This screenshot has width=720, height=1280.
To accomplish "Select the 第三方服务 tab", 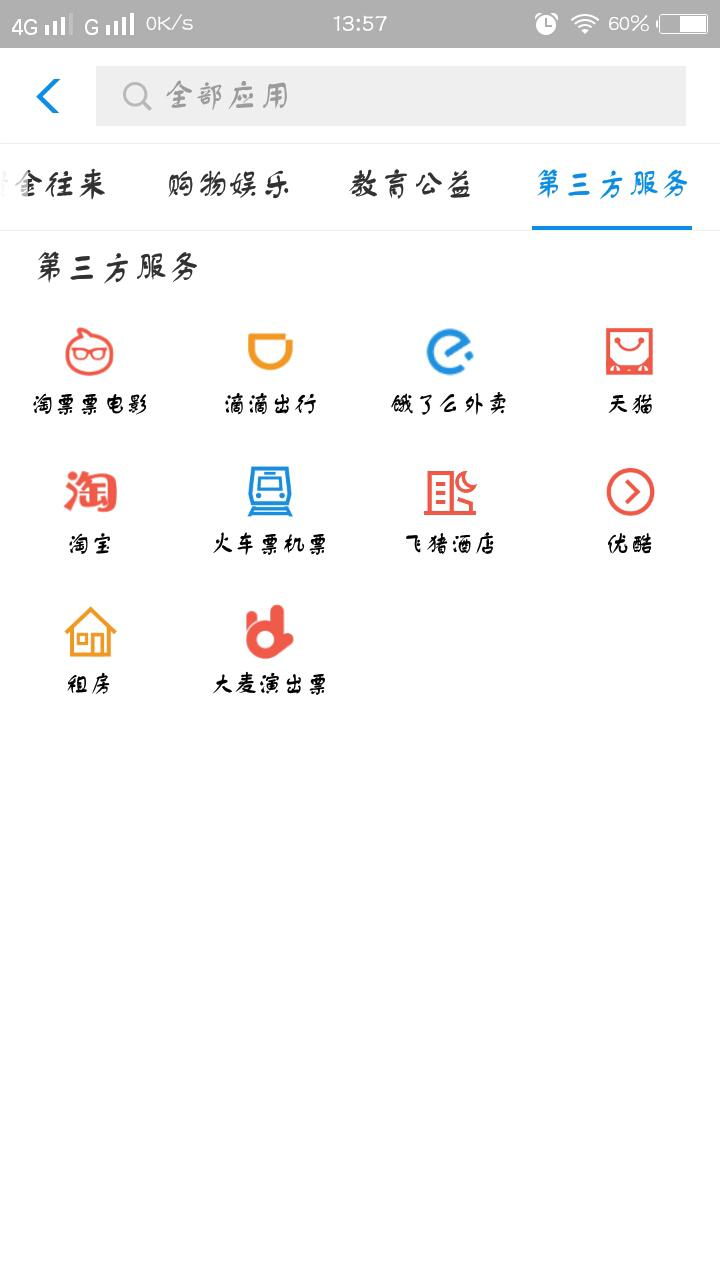I will tap(612, 185).
